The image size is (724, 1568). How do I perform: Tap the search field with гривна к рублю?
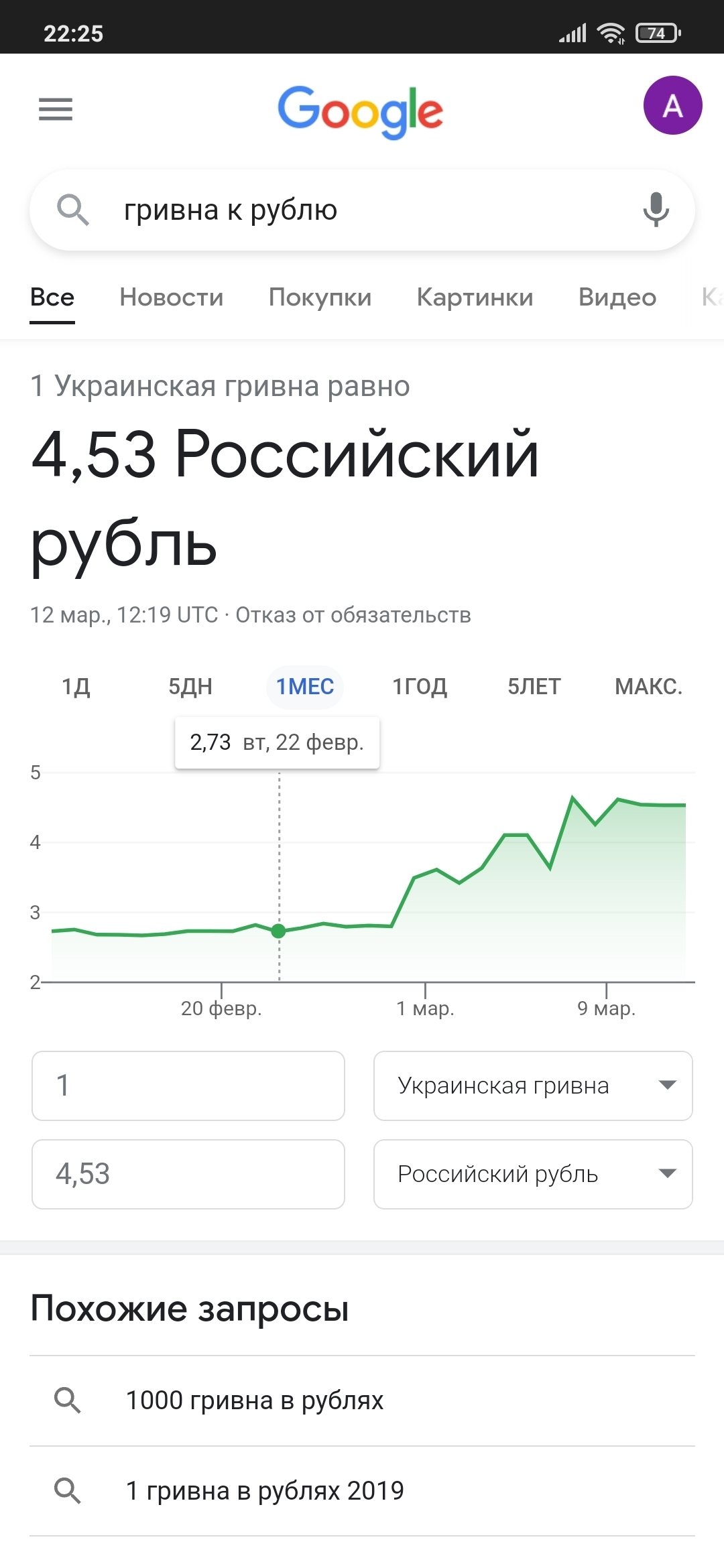pyautogui.click(x=362, y=210)
